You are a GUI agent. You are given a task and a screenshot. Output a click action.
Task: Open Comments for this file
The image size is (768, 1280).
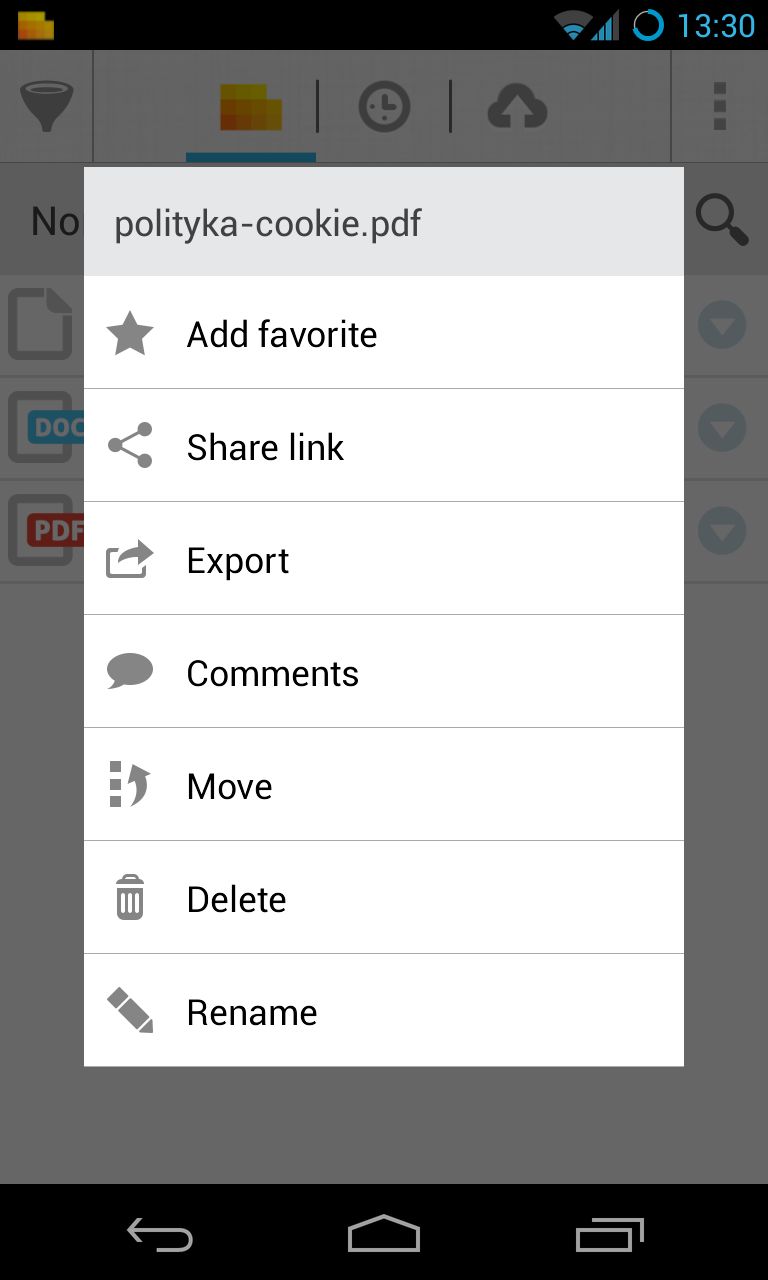click(384, 672)
